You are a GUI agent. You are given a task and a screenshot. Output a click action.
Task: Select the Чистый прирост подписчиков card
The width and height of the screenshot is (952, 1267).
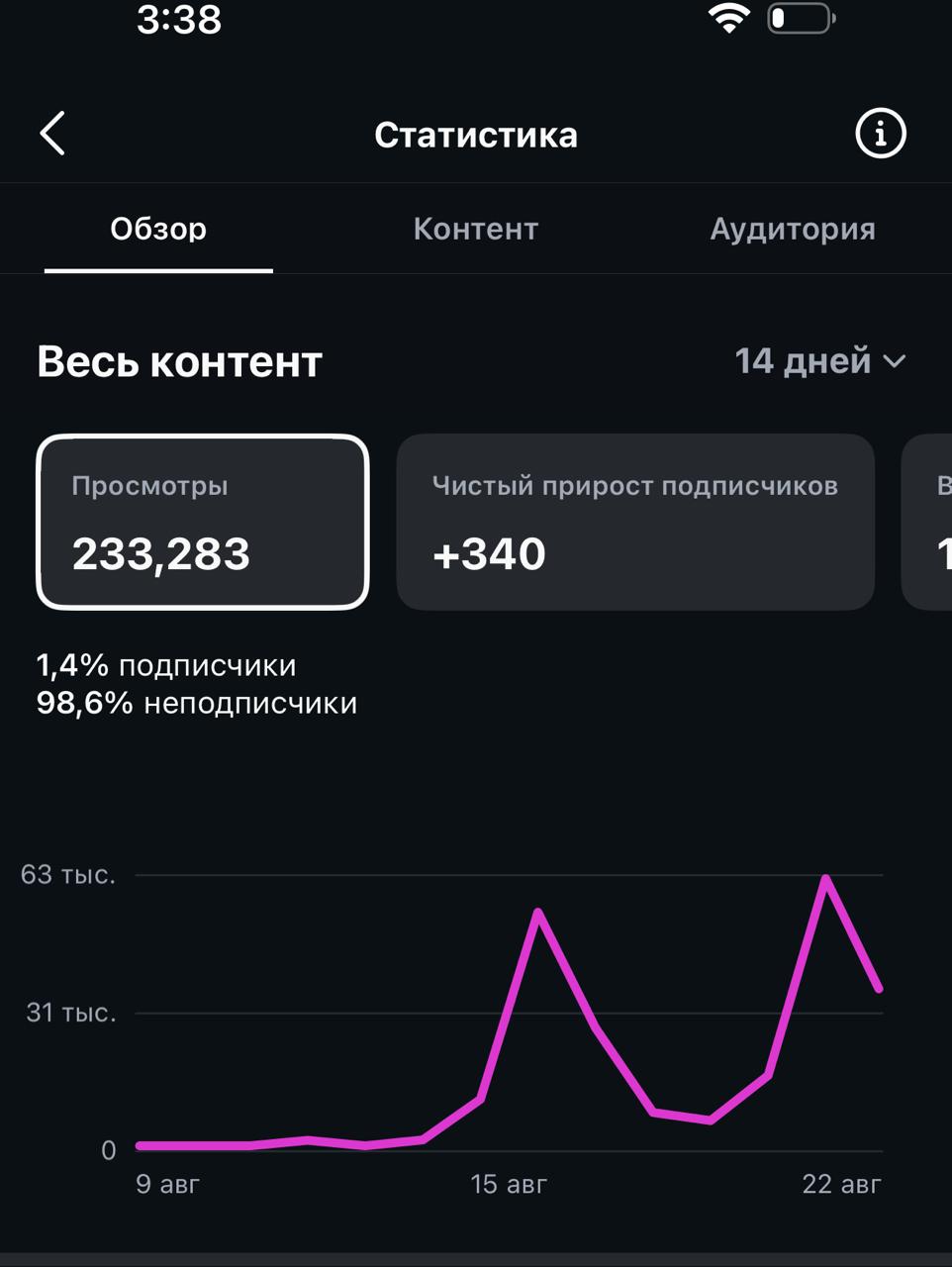635,522
